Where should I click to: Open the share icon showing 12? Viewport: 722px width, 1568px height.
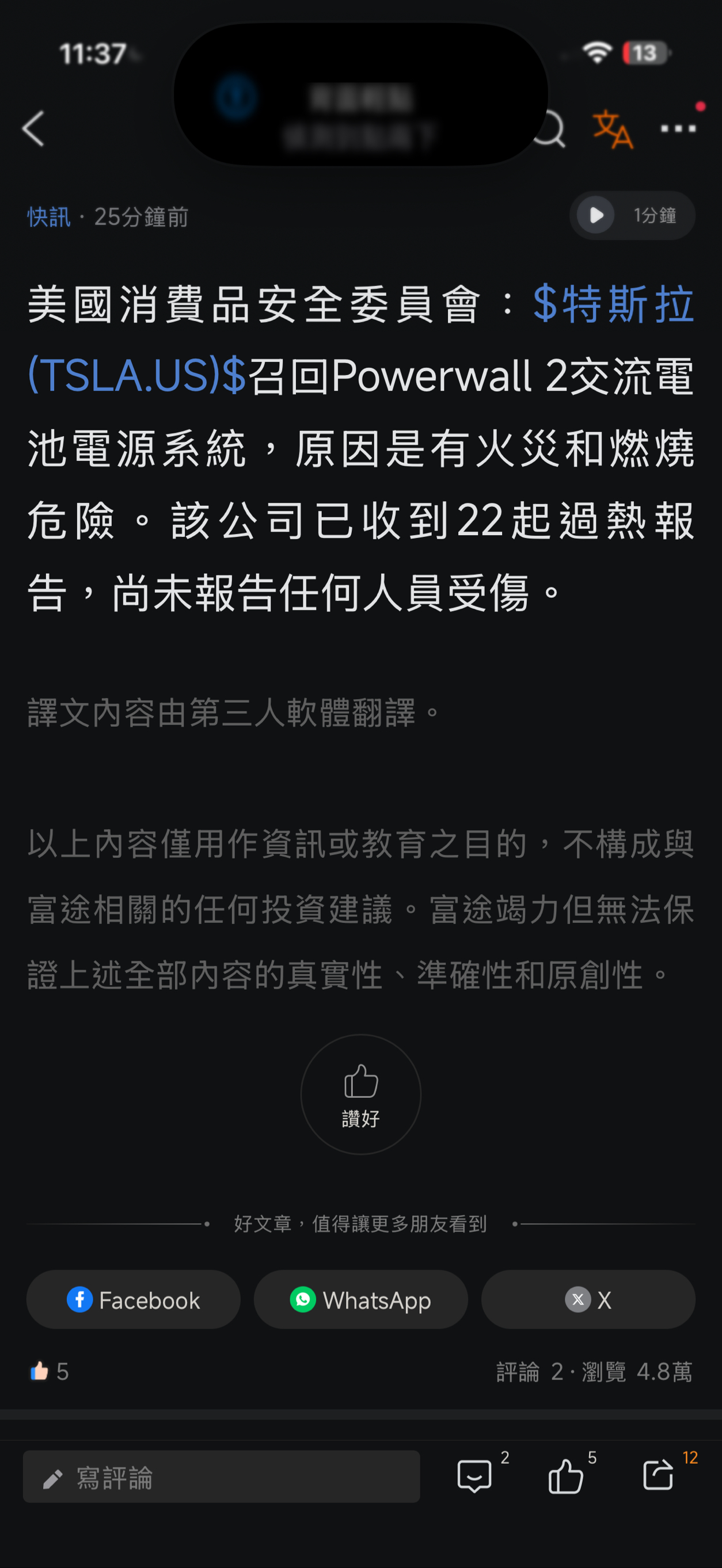tap(659, 1475)
